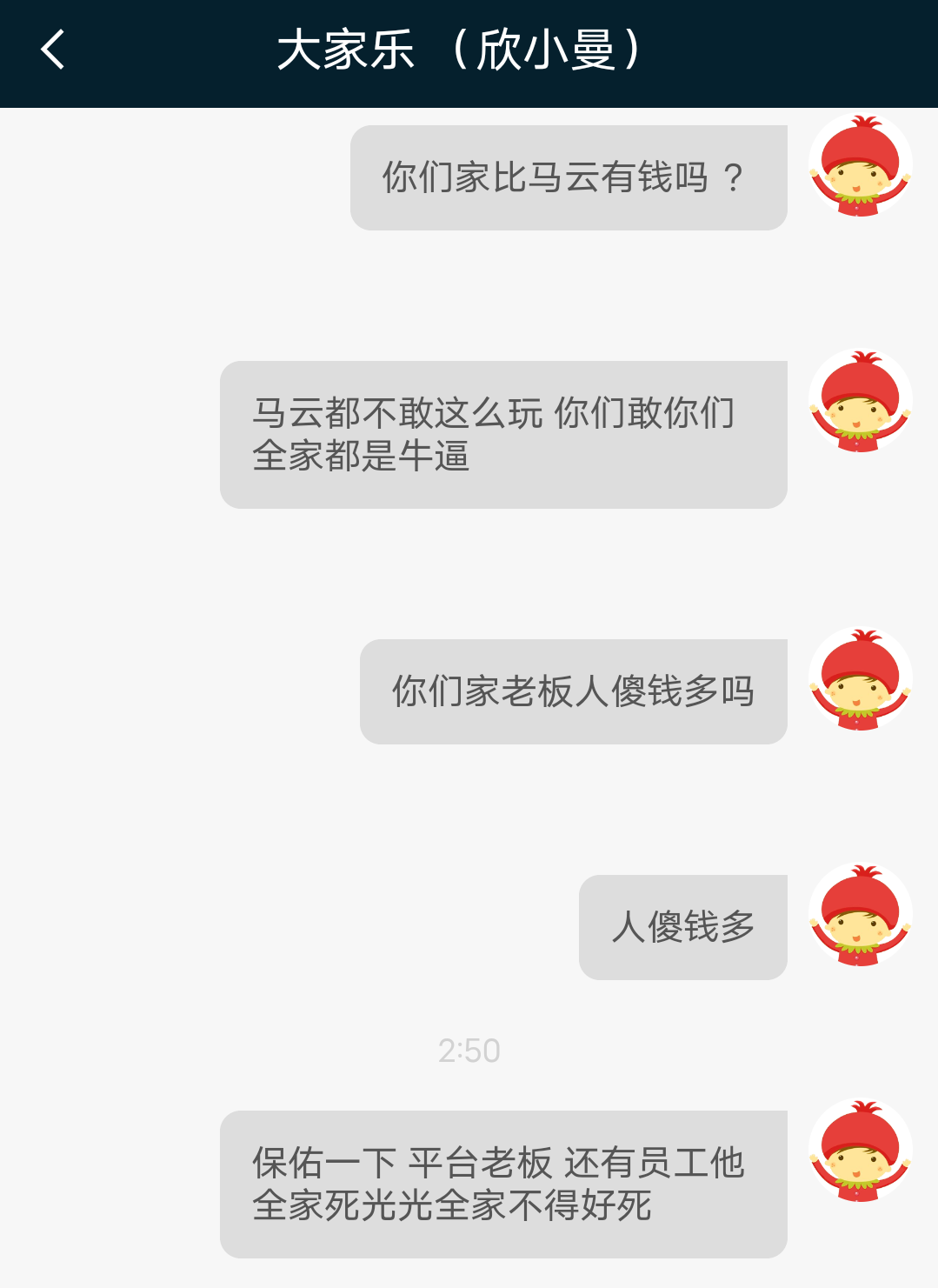Go back from the 大家乐 chat
Viewport: 938px width, 1288px height.
[x=53, y=50]
